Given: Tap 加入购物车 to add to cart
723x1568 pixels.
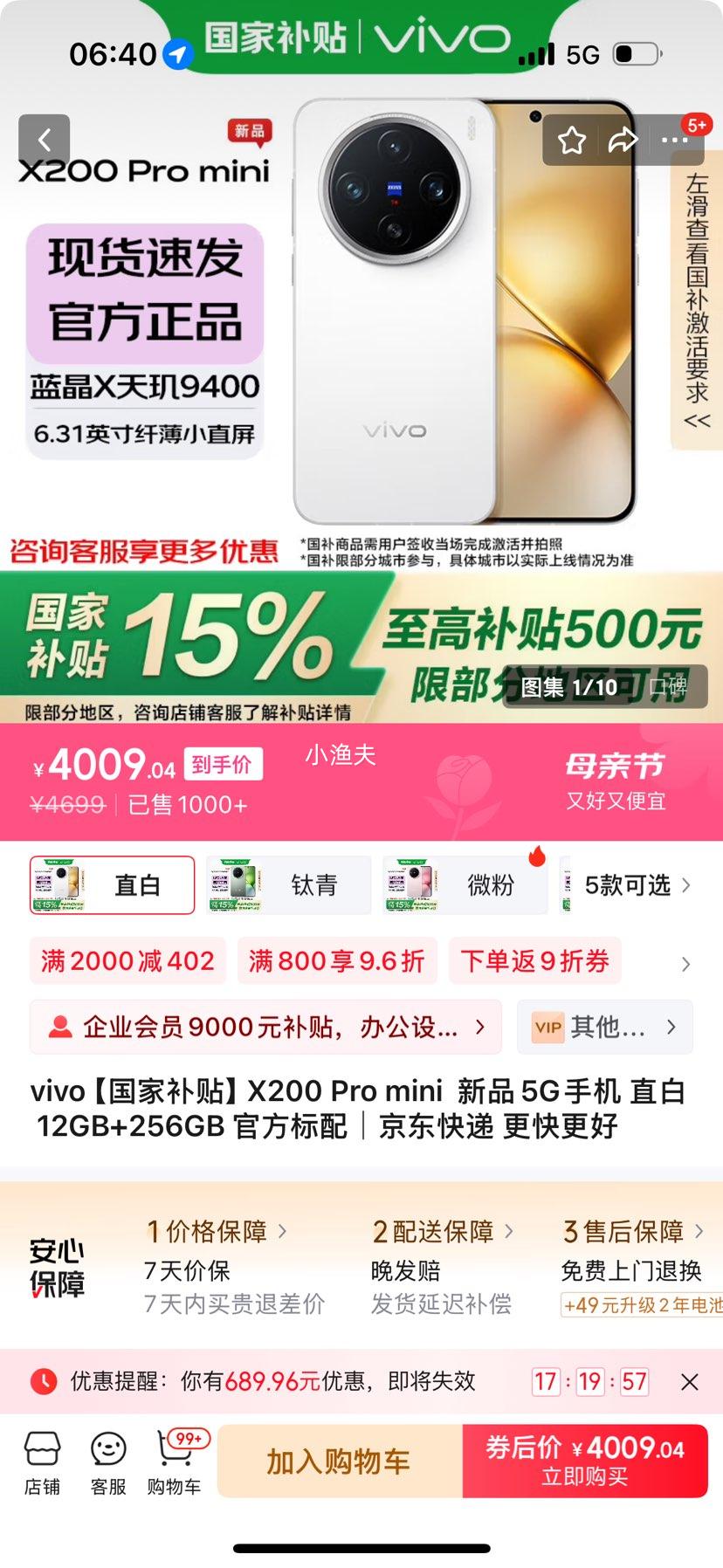Looking at the screenshot, I should (x=339, y=1461).
